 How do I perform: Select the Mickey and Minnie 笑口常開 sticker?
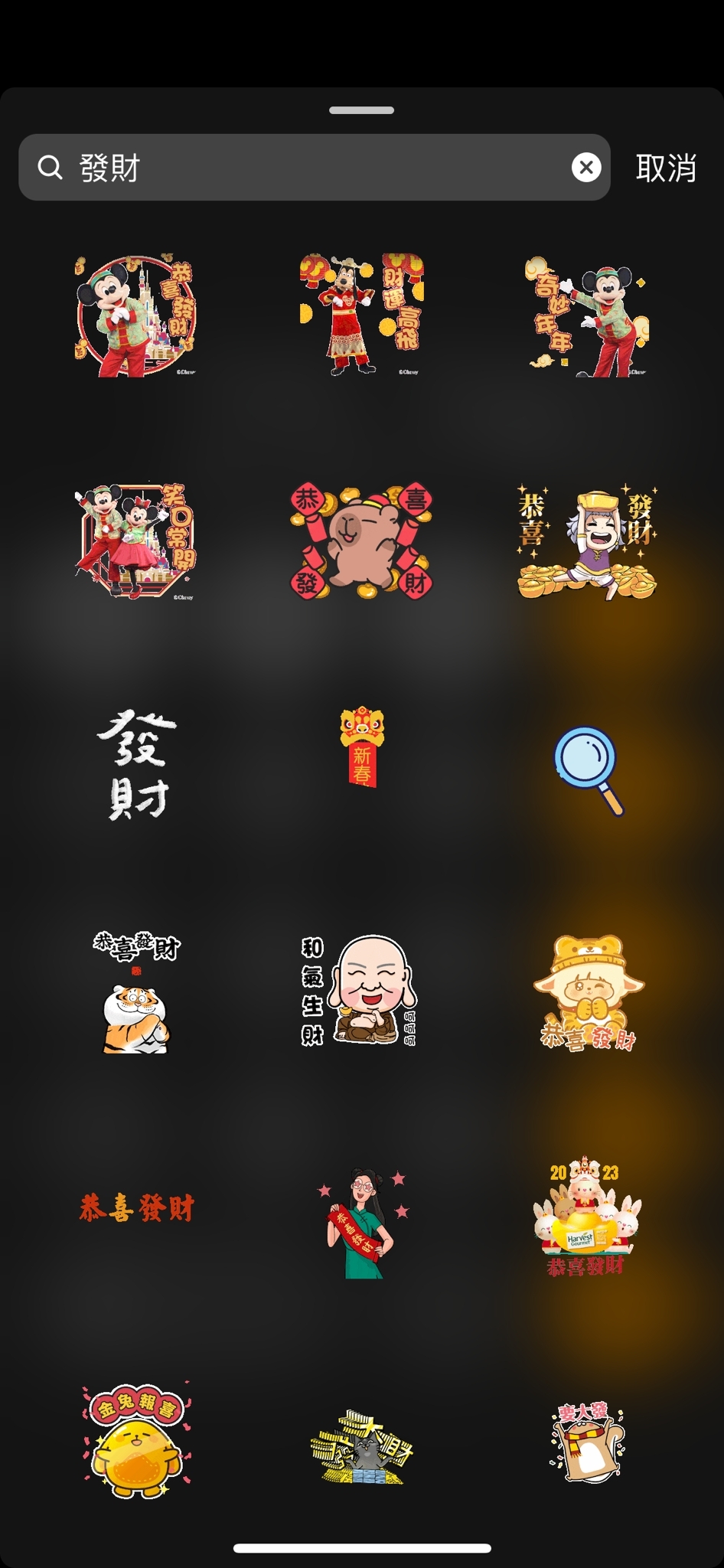pos(135,541)
